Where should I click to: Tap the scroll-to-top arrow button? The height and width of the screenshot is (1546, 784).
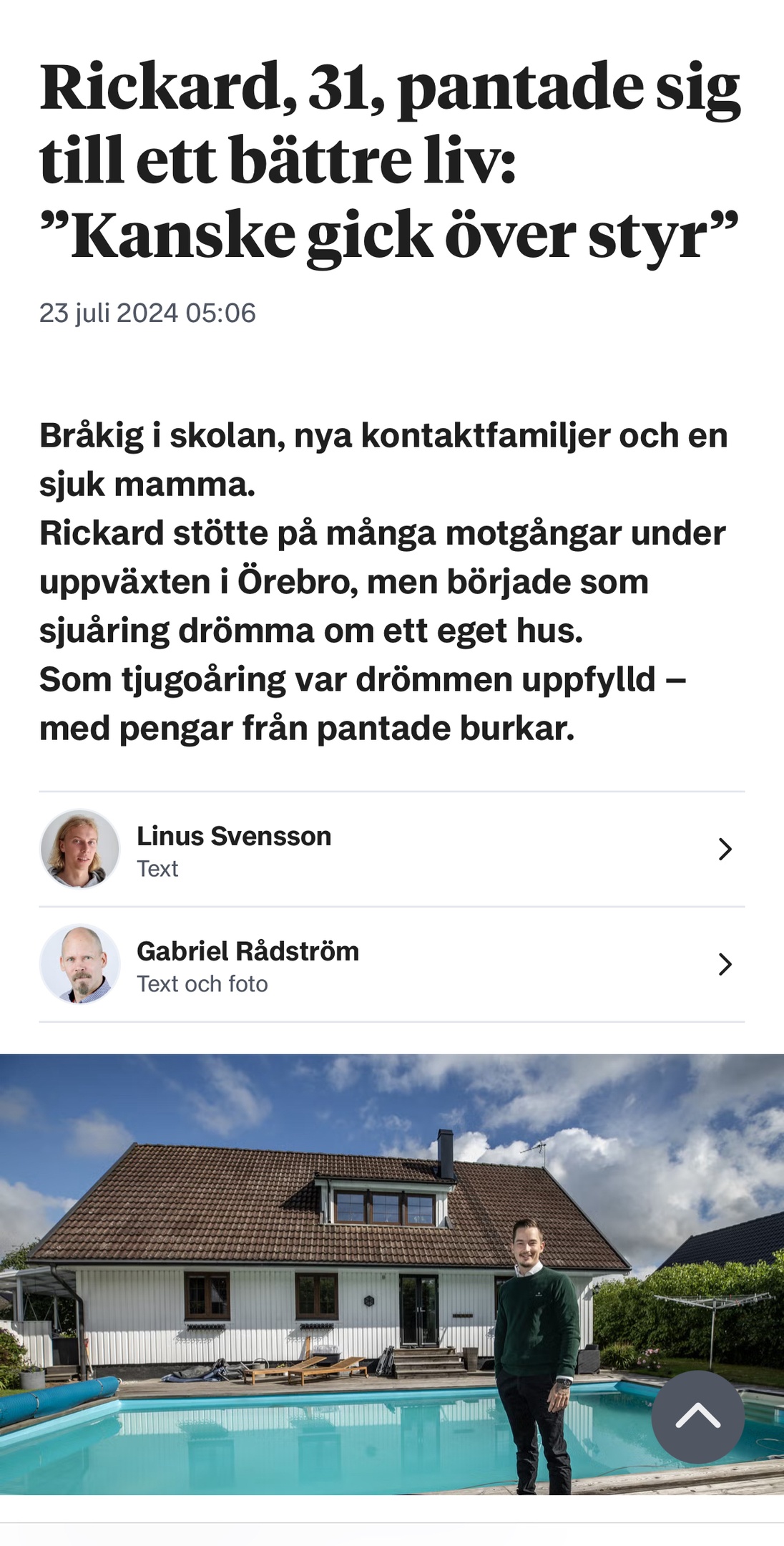(697, 1416)
